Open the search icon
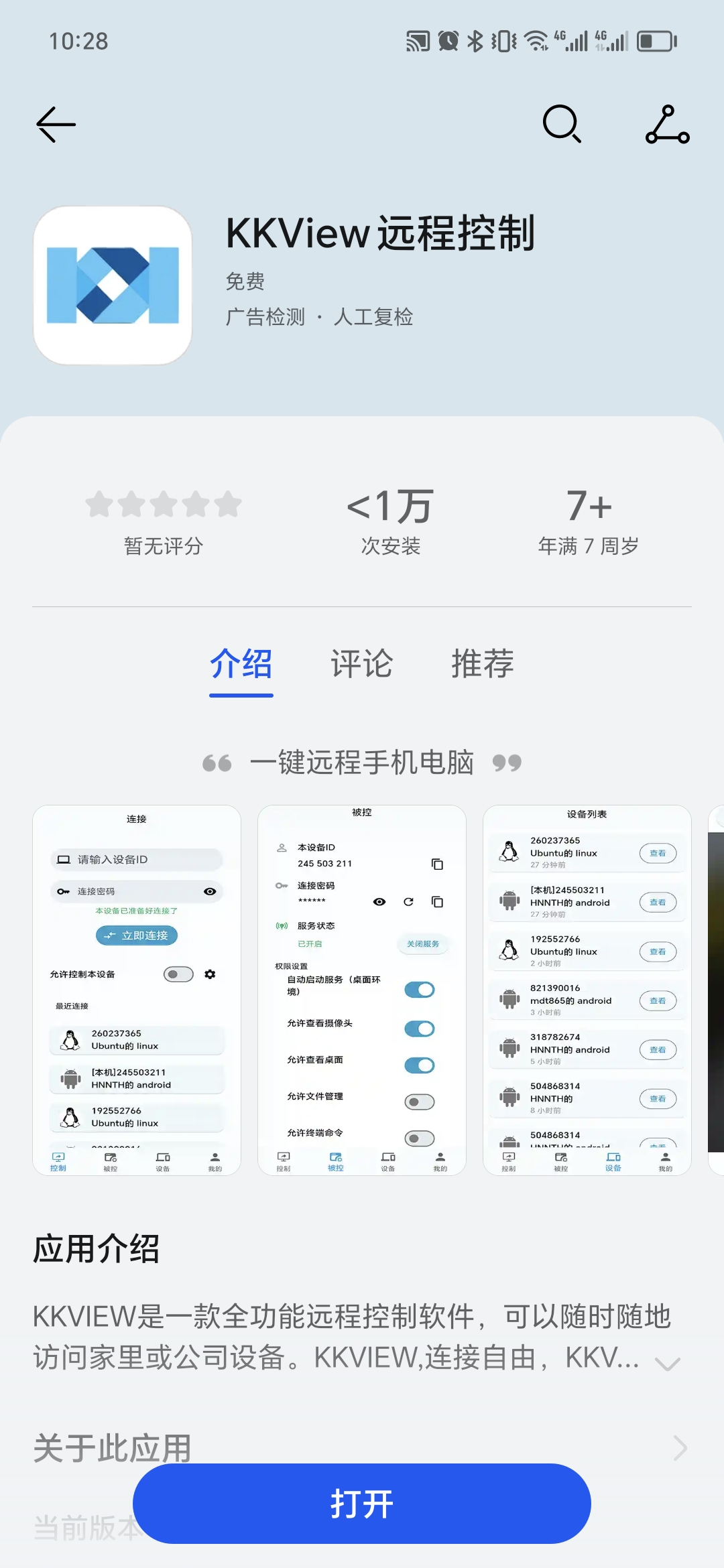This screenshot has height=1568, width=724. point(562,124)
